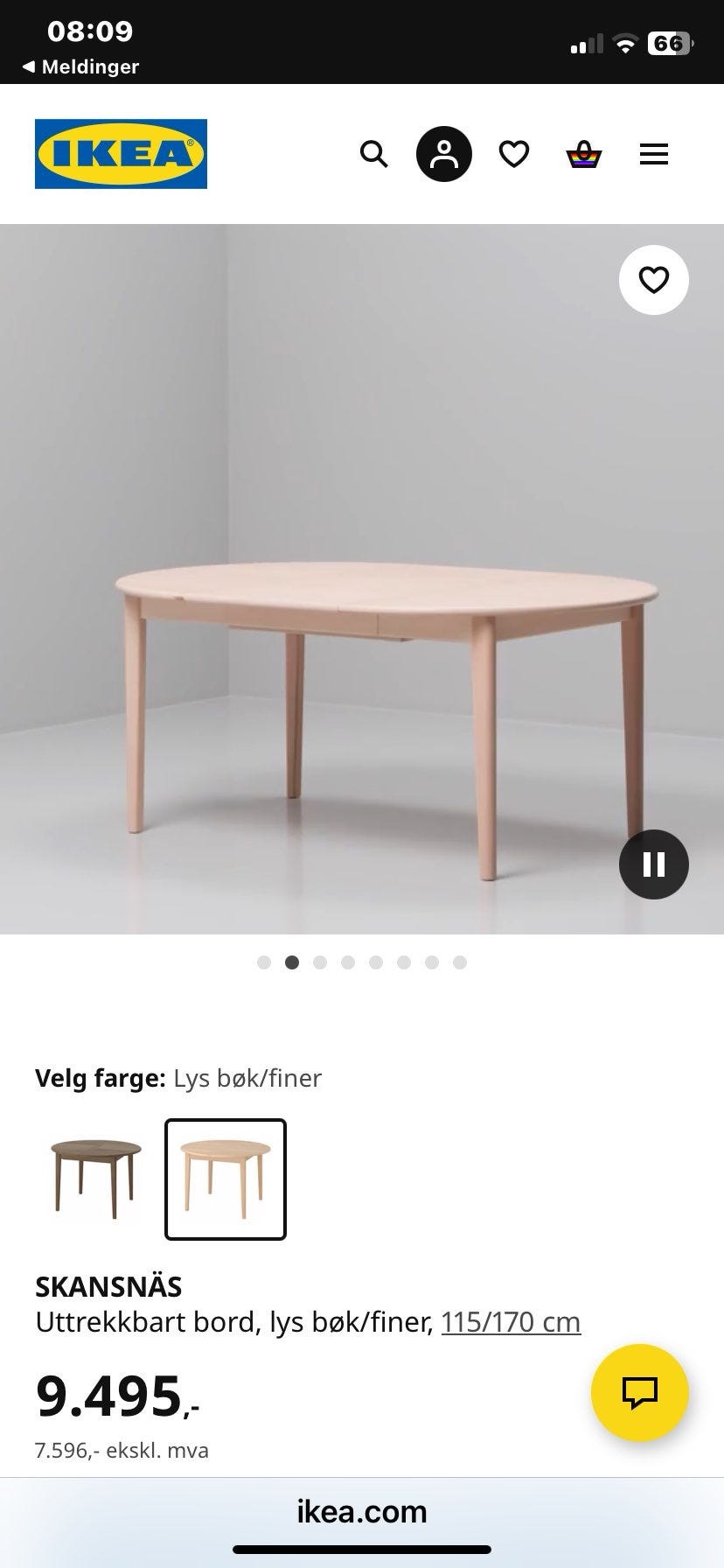The height and width of the screenshot is (1568, 724).
Task: Jump to the second carousel dot
Action: pyautogui.click(x=292, y=962)
